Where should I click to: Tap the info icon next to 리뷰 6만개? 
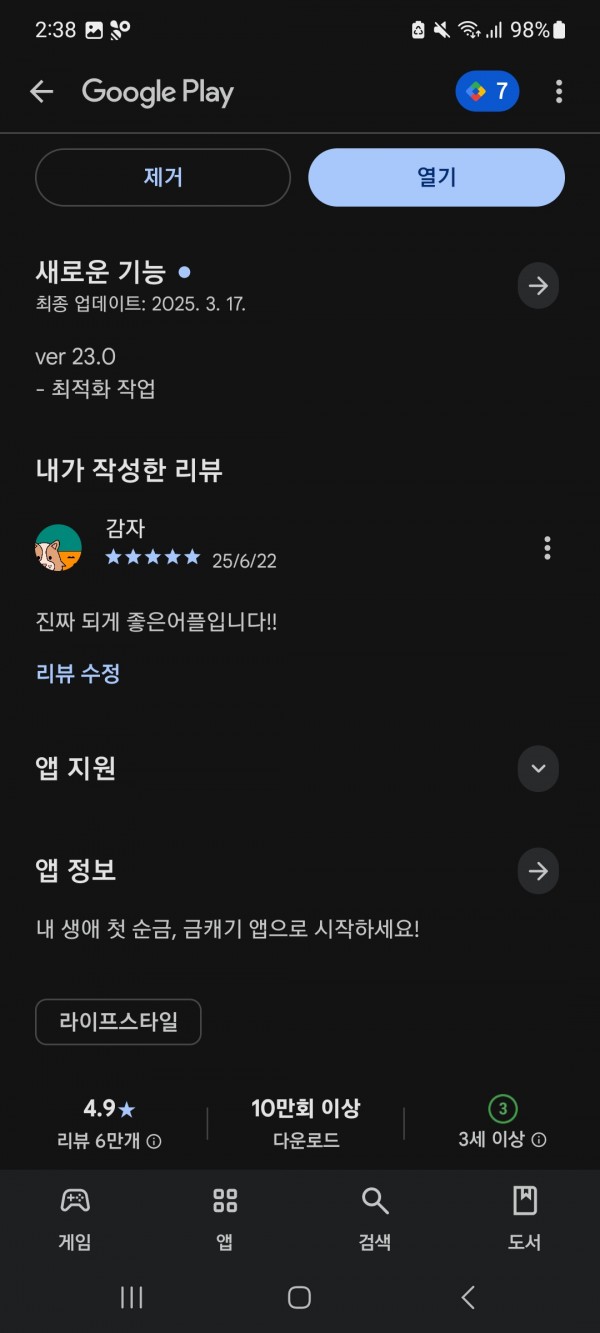[154, 1140]
